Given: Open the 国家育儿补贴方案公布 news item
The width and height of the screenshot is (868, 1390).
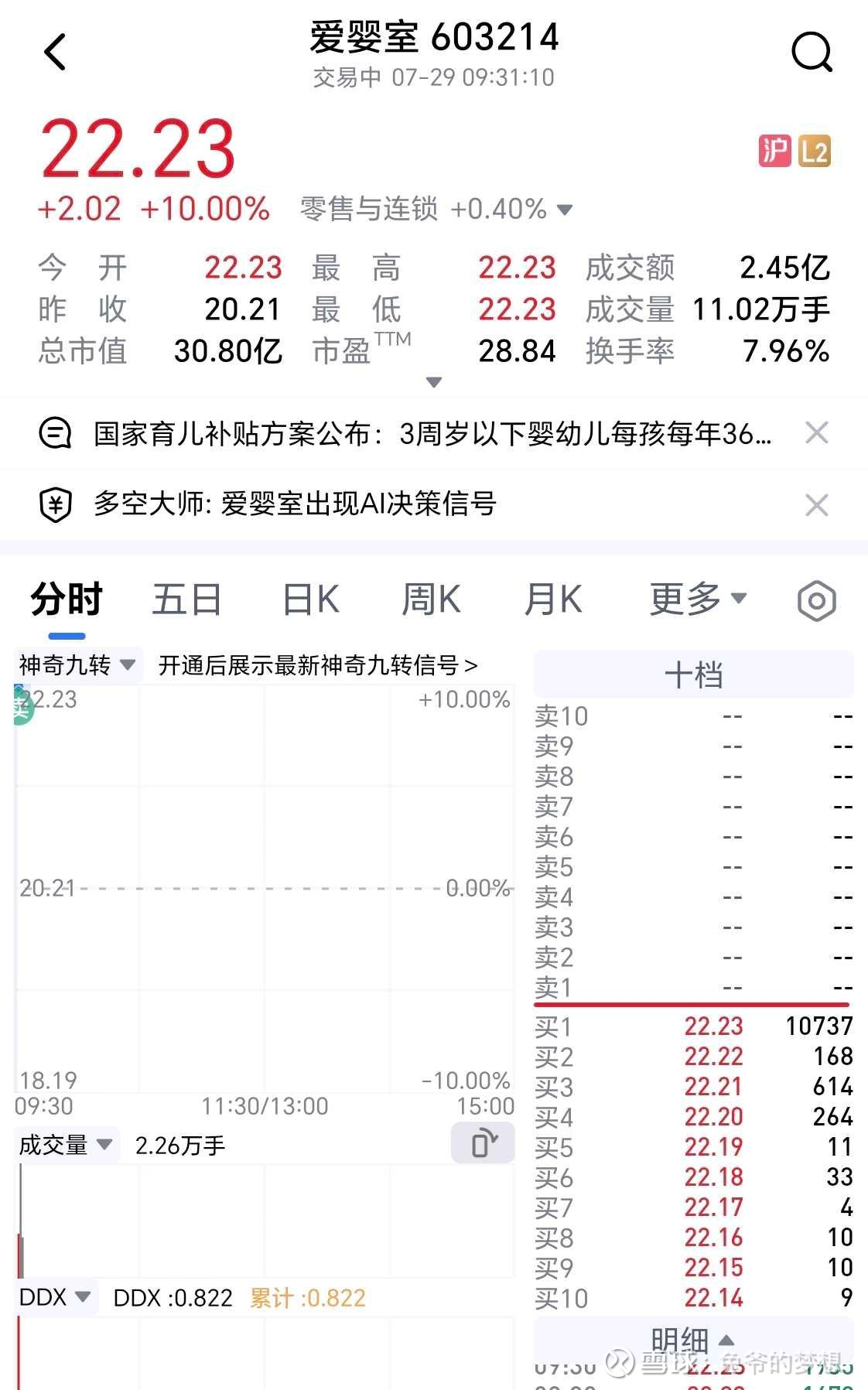Looking at the screenshot, I should click(x=432, y=434).
